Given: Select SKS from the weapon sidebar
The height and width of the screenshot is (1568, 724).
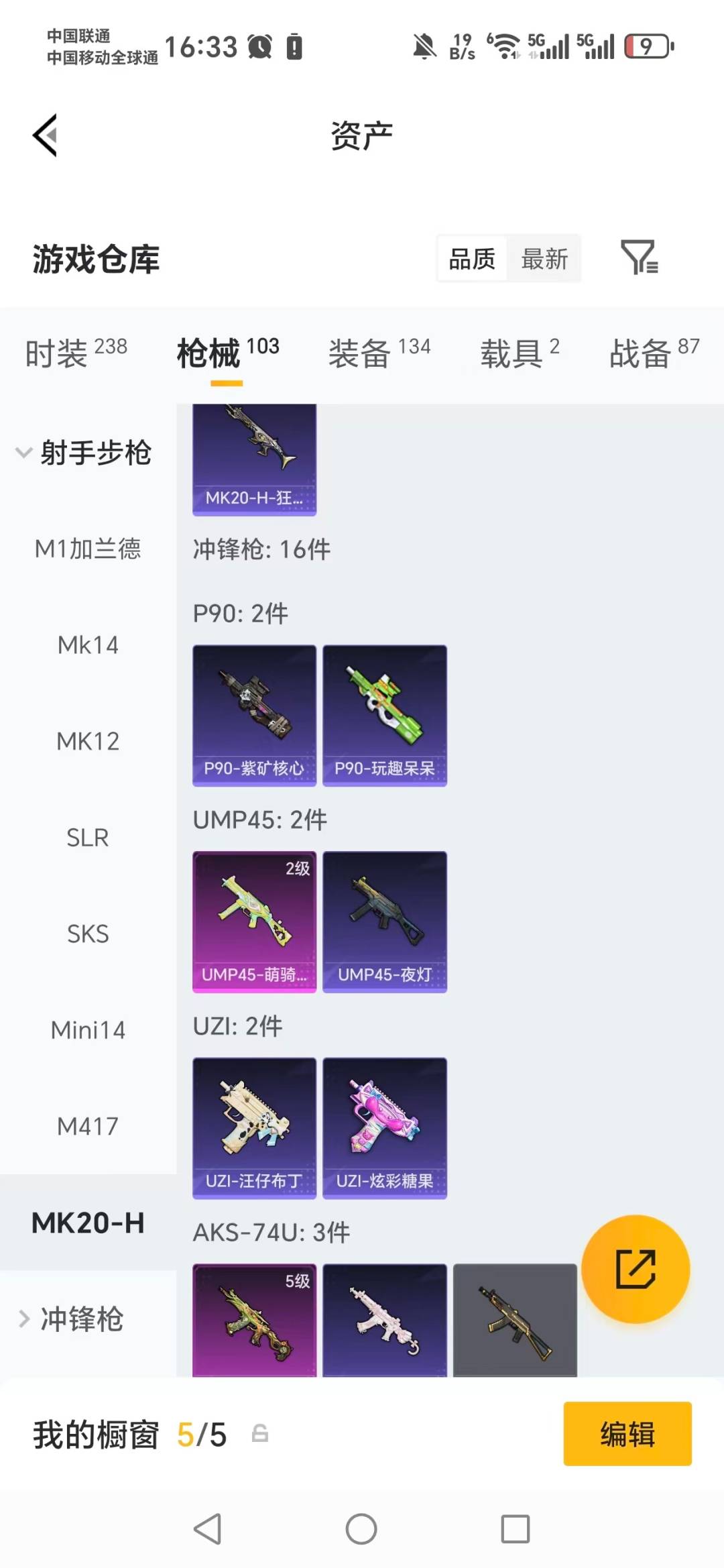Looking at the screenshot, I should 88,933.
